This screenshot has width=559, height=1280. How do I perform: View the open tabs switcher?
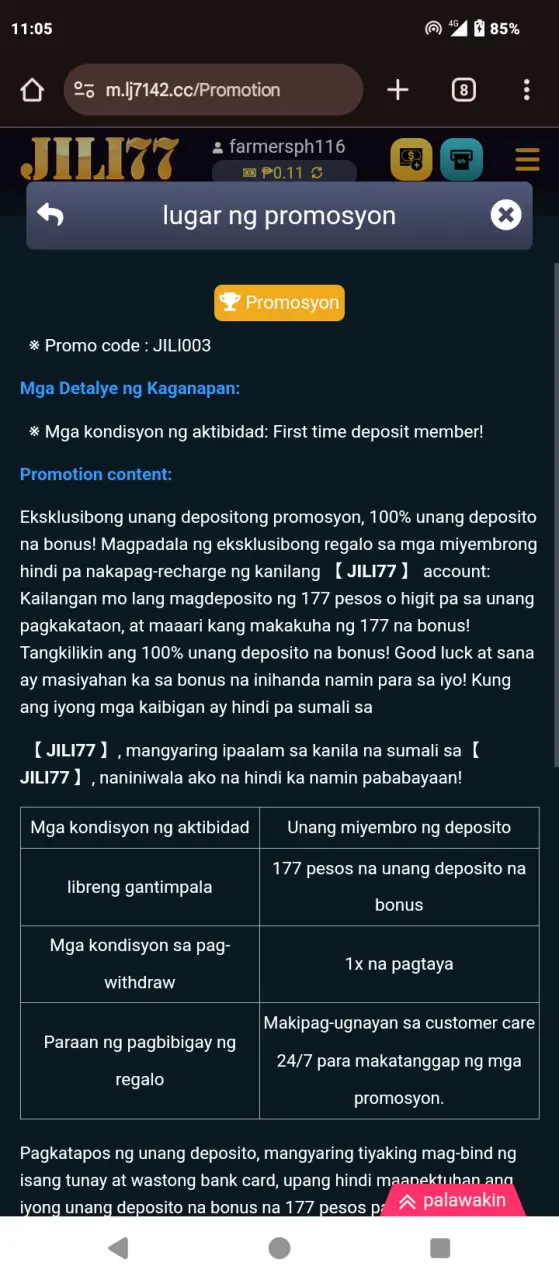(463, 90)
